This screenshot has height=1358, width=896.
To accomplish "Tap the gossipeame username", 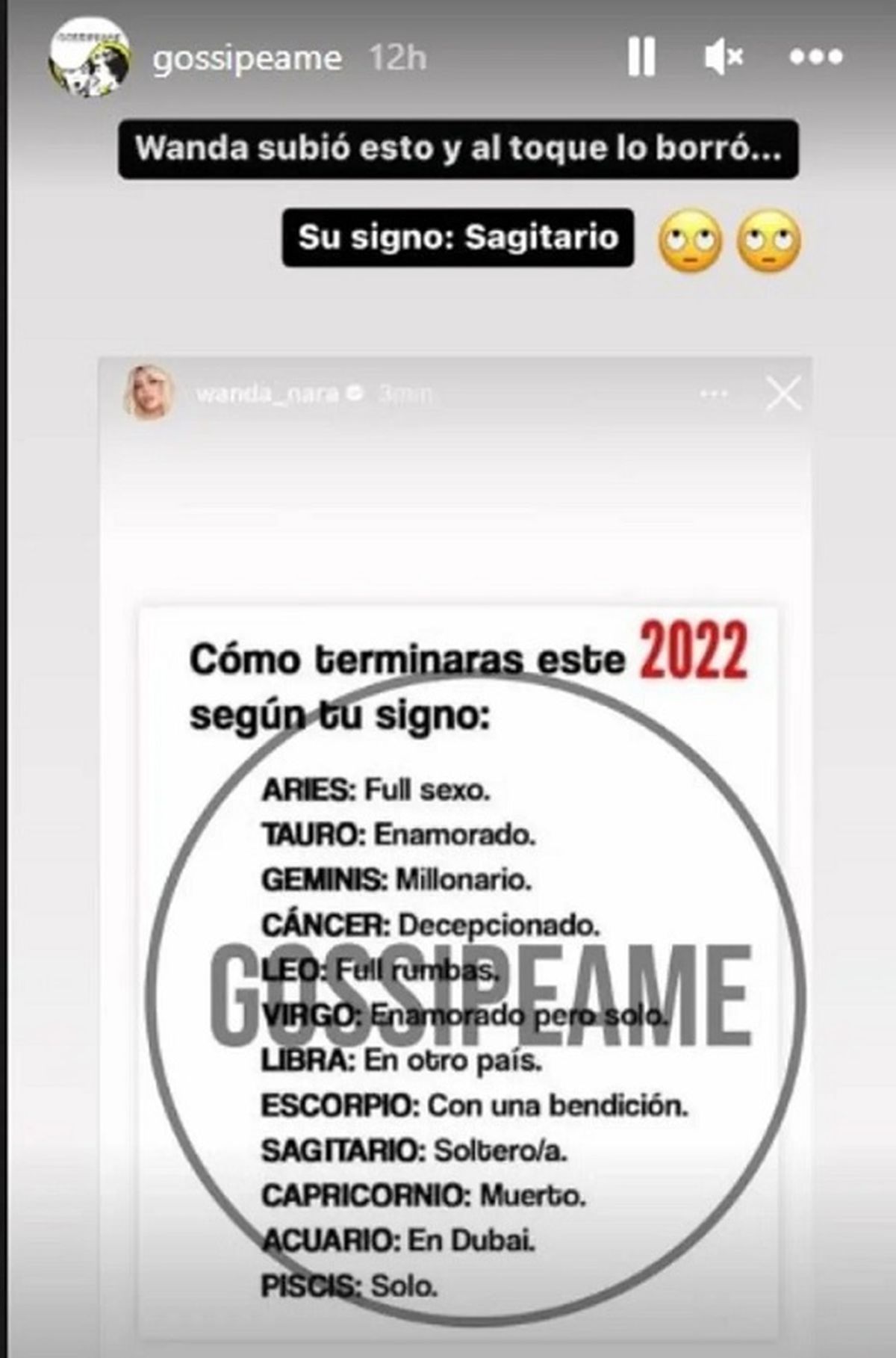I will pos(247,59).
